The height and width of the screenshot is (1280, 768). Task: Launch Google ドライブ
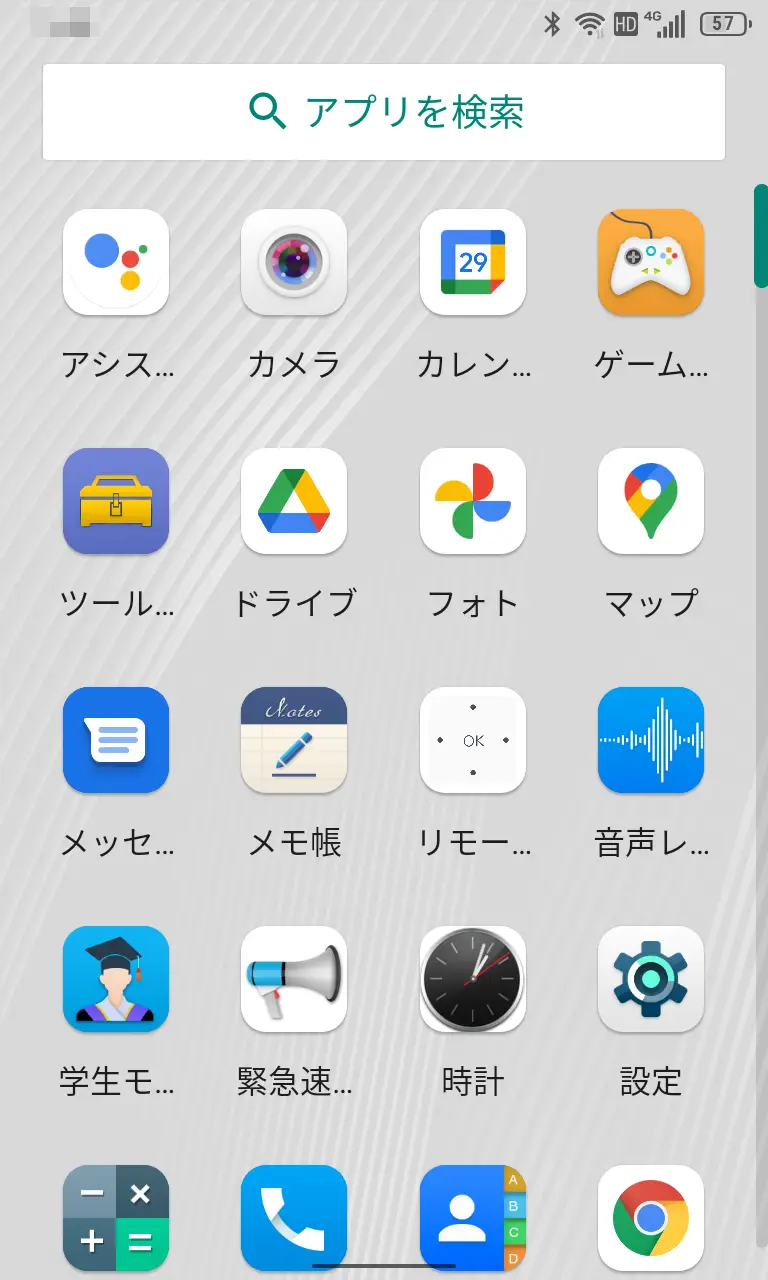coord(294,501)
